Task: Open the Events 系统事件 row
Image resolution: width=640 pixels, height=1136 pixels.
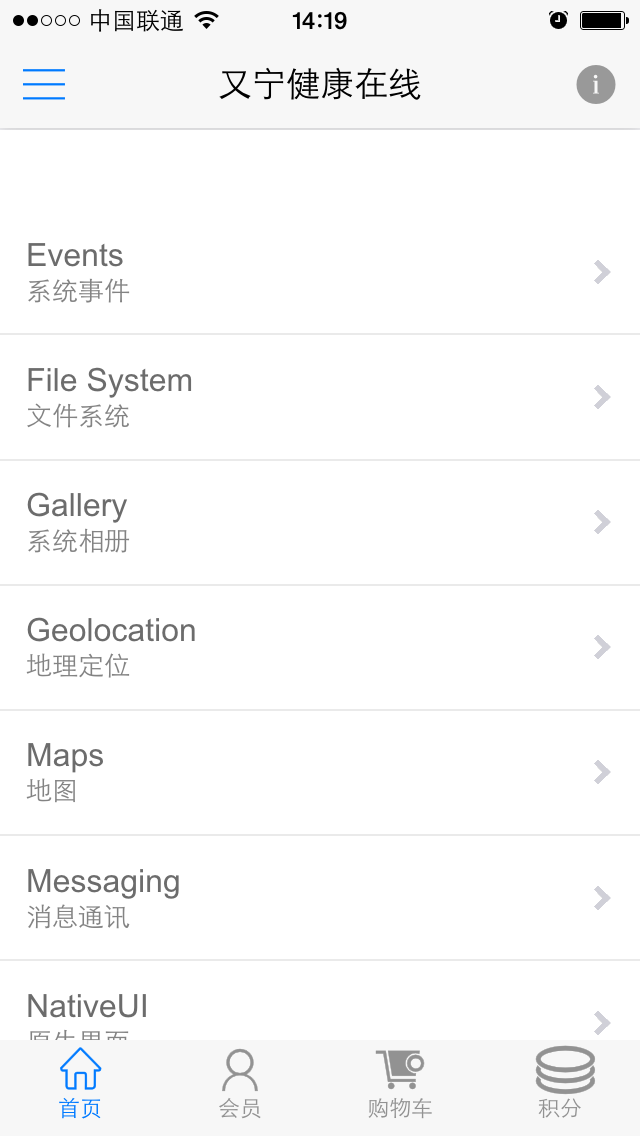Action: coord(320,272)
